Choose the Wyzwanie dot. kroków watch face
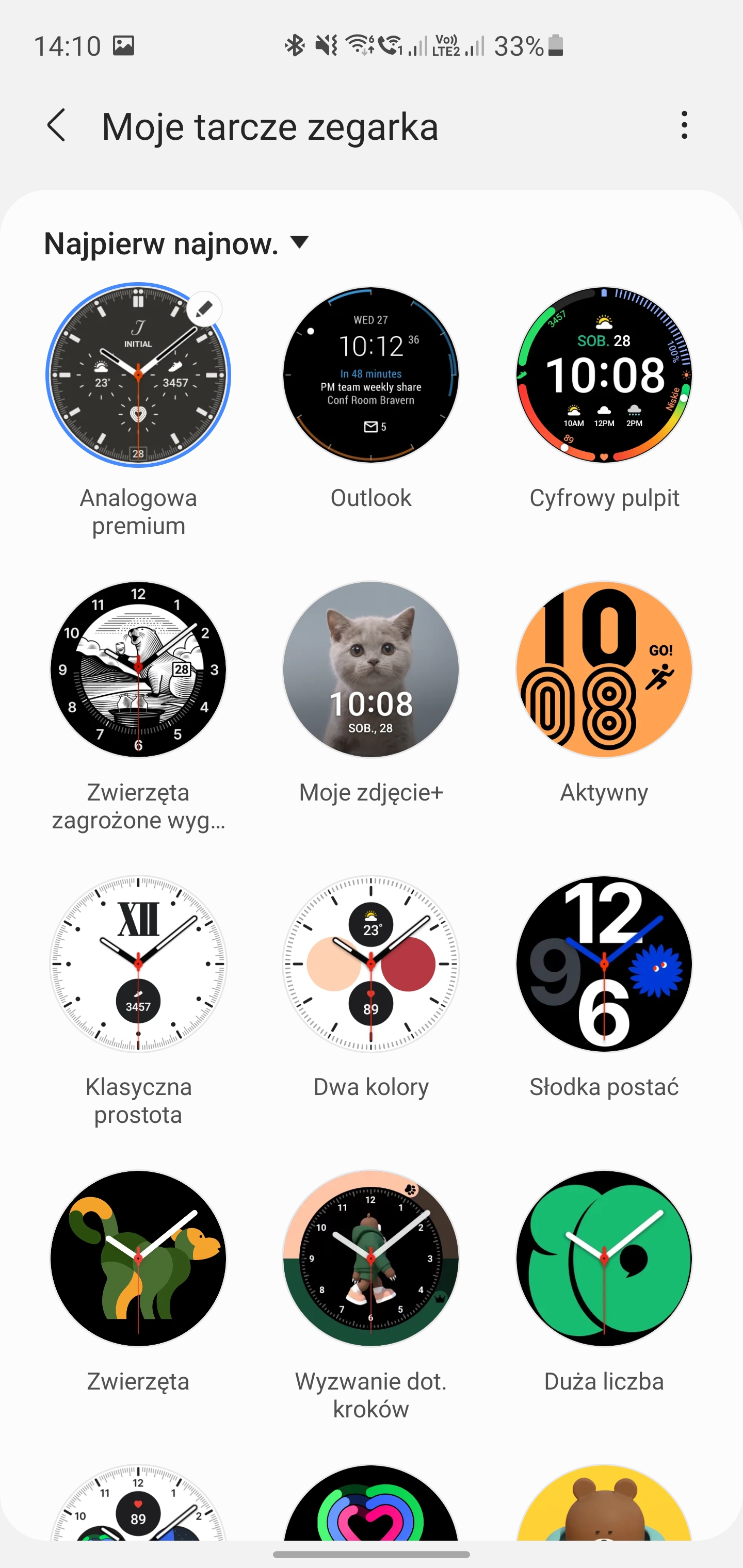 pyautogui.click(x=371, y=1259)
